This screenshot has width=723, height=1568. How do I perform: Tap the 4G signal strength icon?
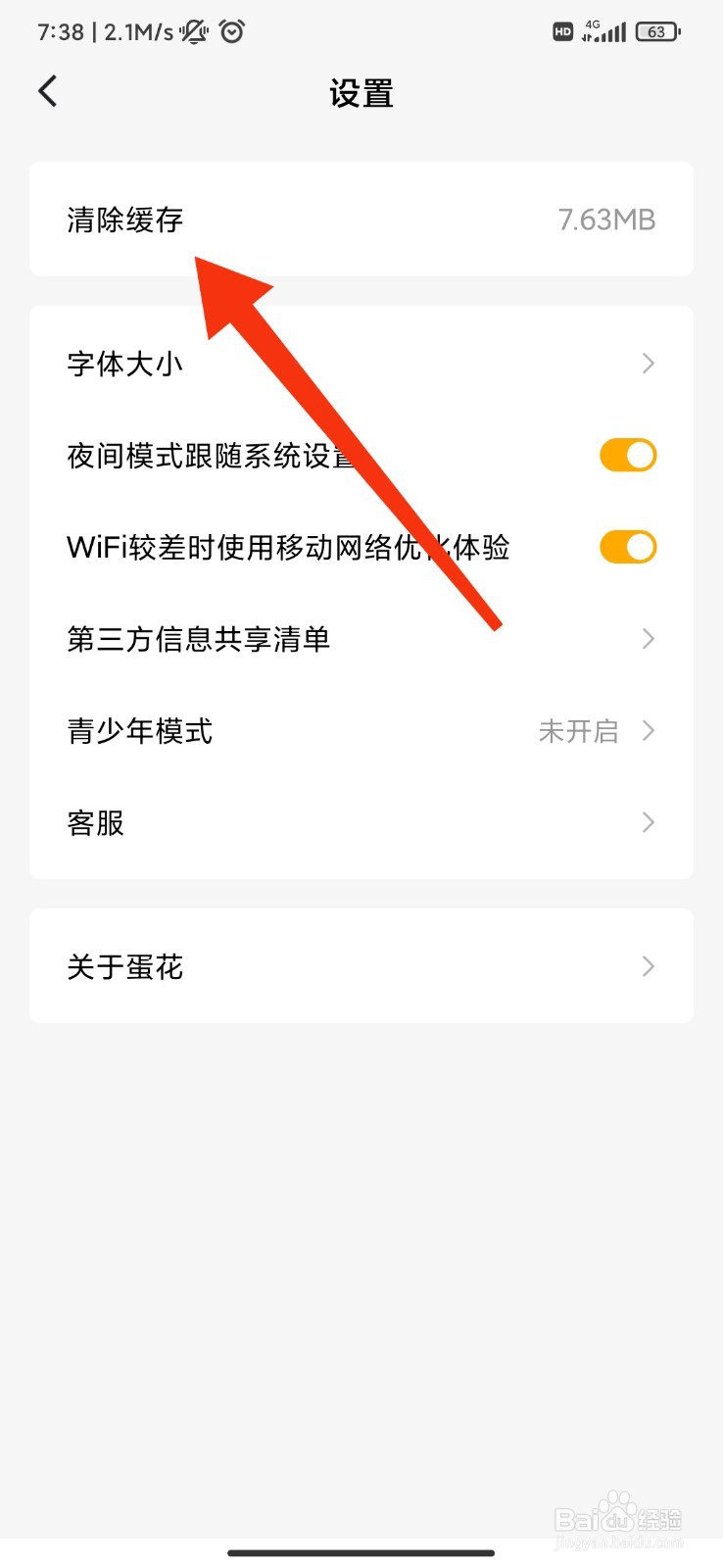(604, 31)
